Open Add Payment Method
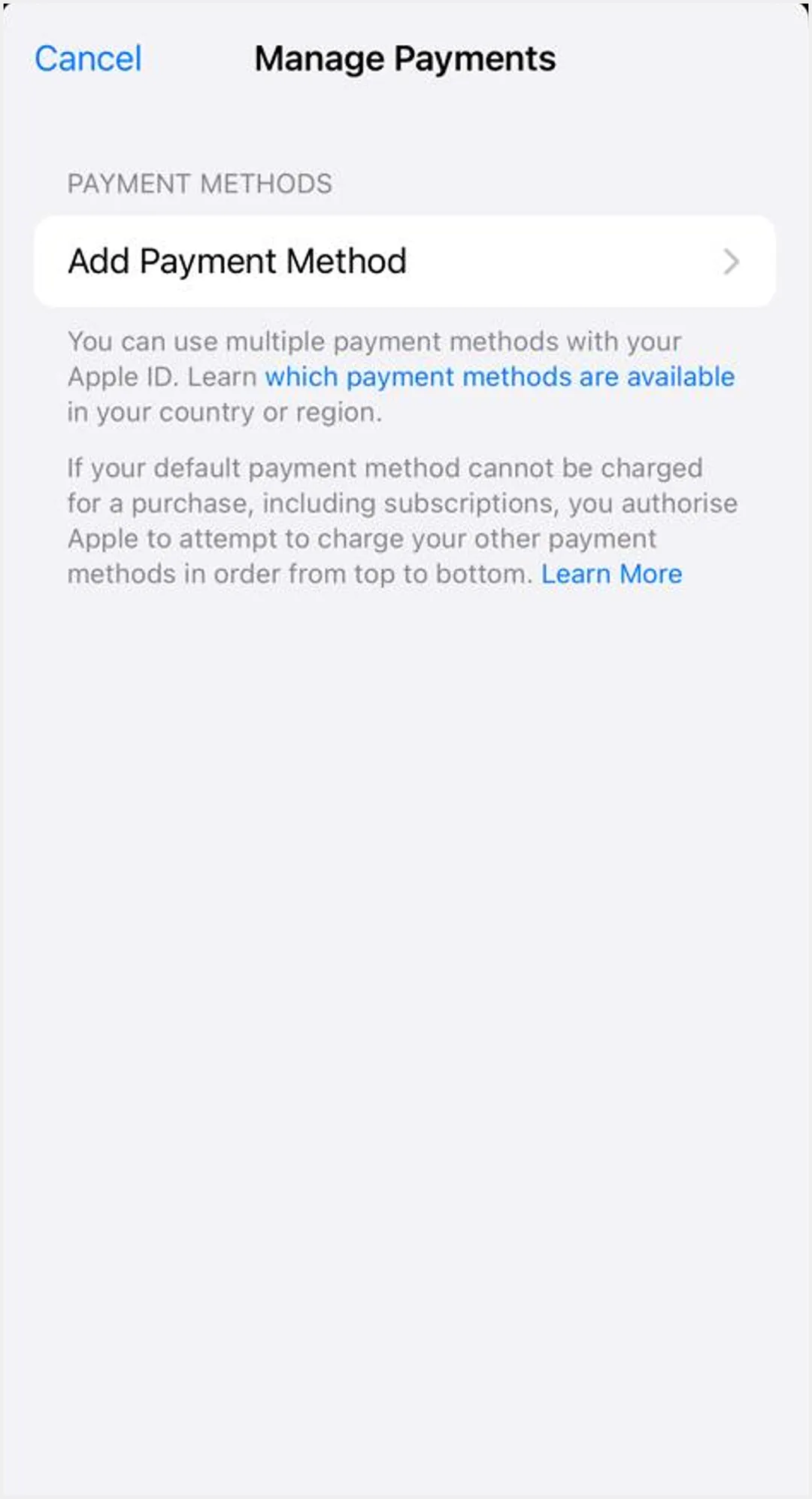812x1499 pixels. pyautogui.click(x=404, y=262)
